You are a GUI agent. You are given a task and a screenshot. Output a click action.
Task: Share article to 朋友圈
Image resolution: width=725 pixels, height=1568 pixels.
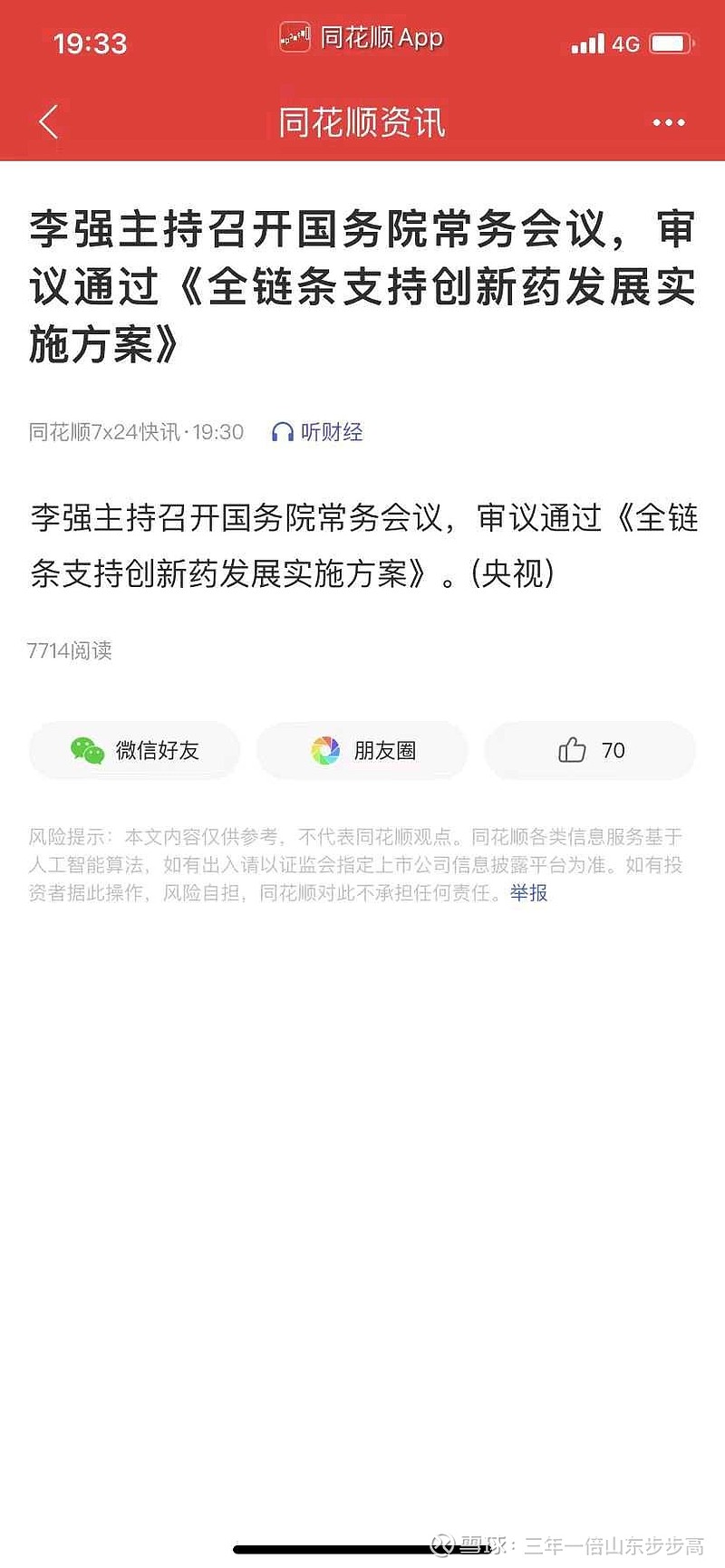pos(362,750)
